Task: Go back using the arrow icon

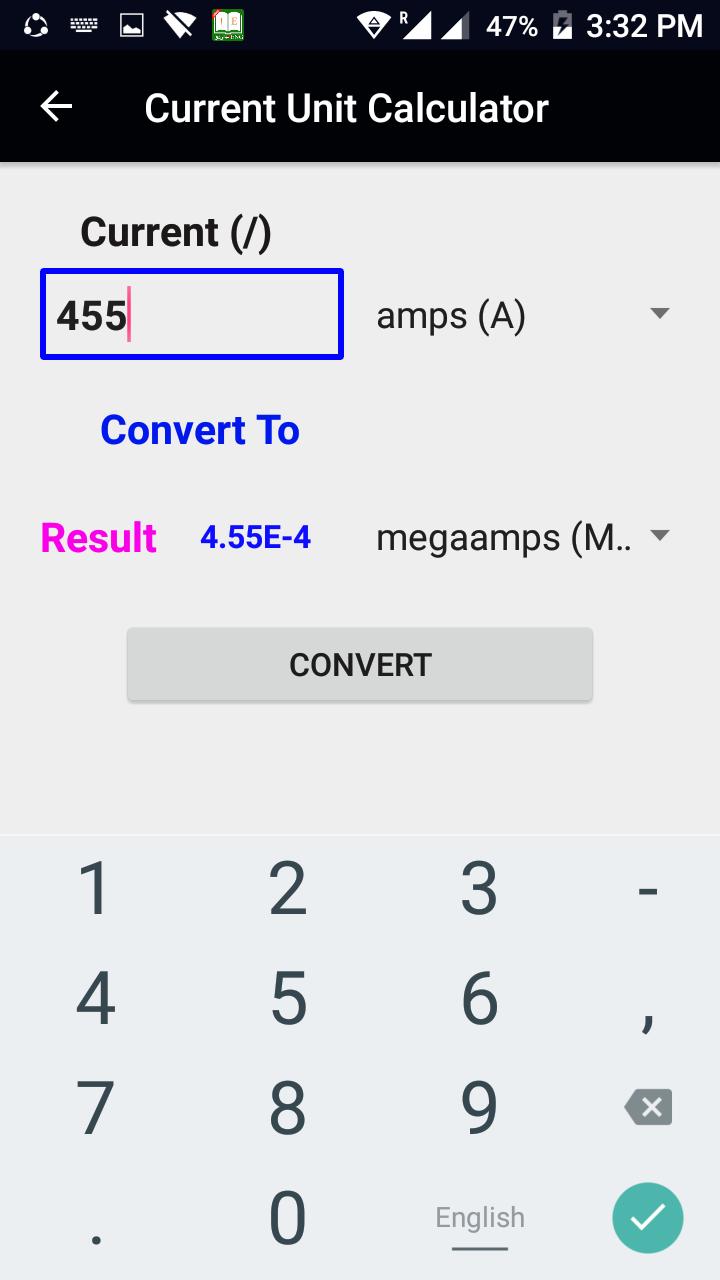Action: pos(56,107)
